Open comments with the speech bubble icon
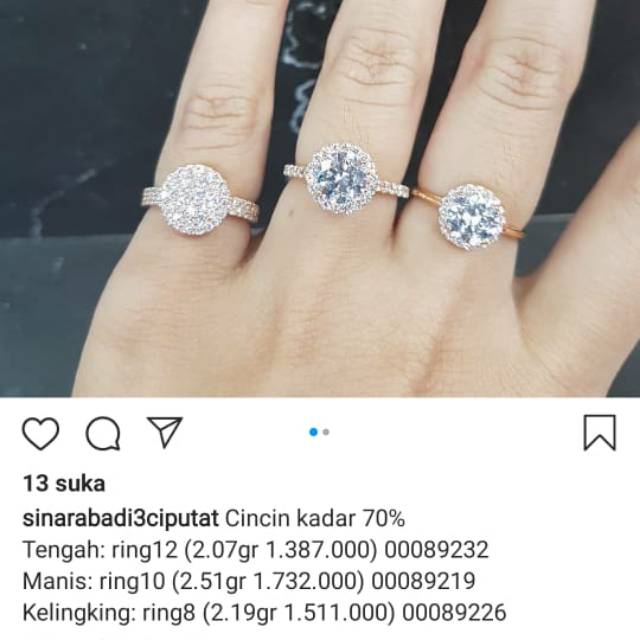The height and width of the screenshot is (640, 640). click(x=103, y=433)
